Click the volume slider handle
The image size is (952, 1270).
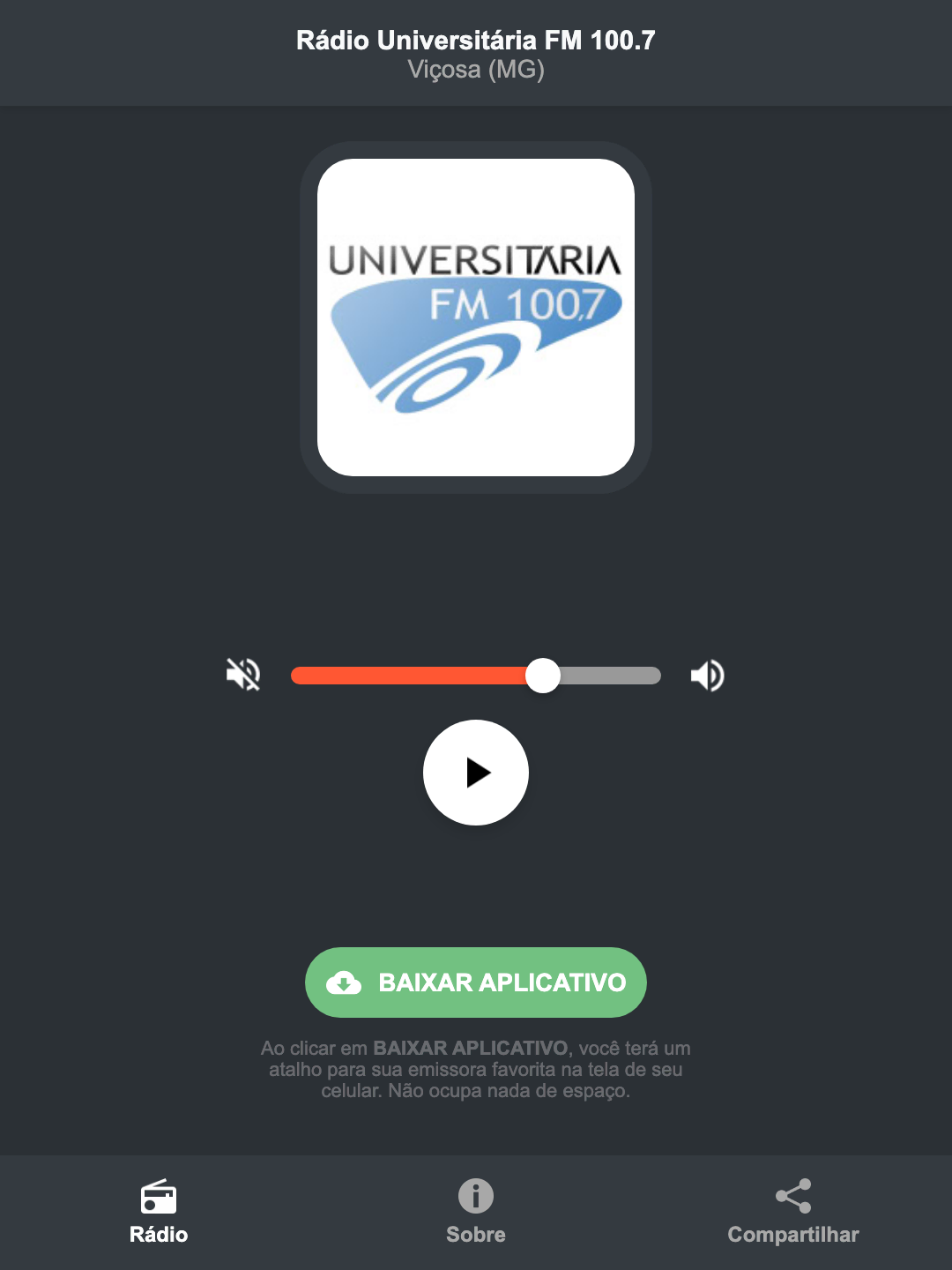coord(543,675)
